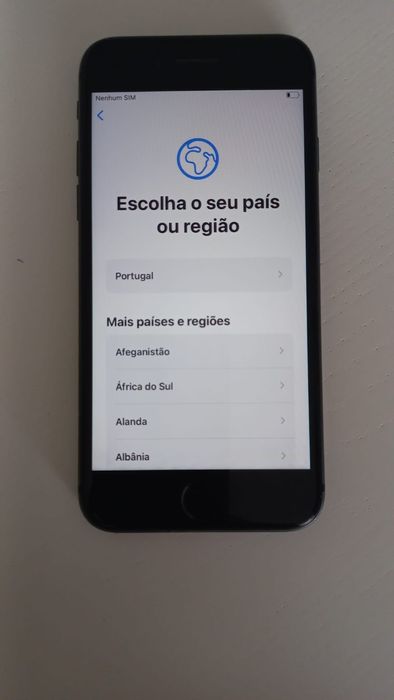
Task: Select Alanda from the countries list
Action: point(199,421)
